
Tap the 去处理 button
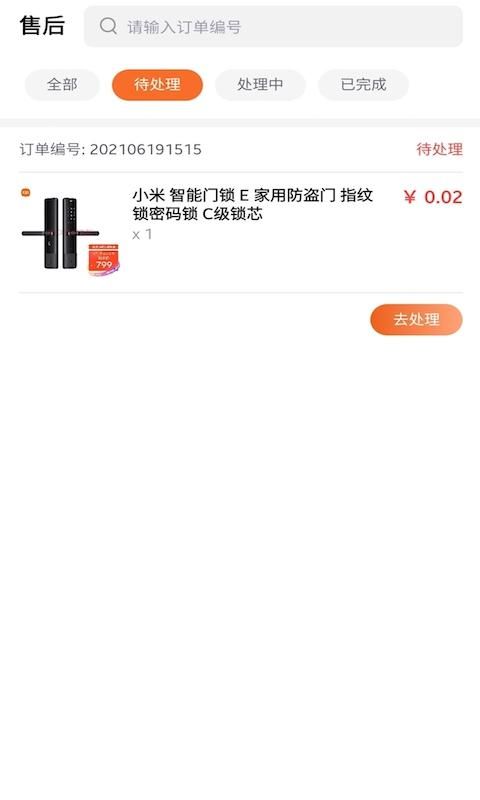(x=416, y=320)
